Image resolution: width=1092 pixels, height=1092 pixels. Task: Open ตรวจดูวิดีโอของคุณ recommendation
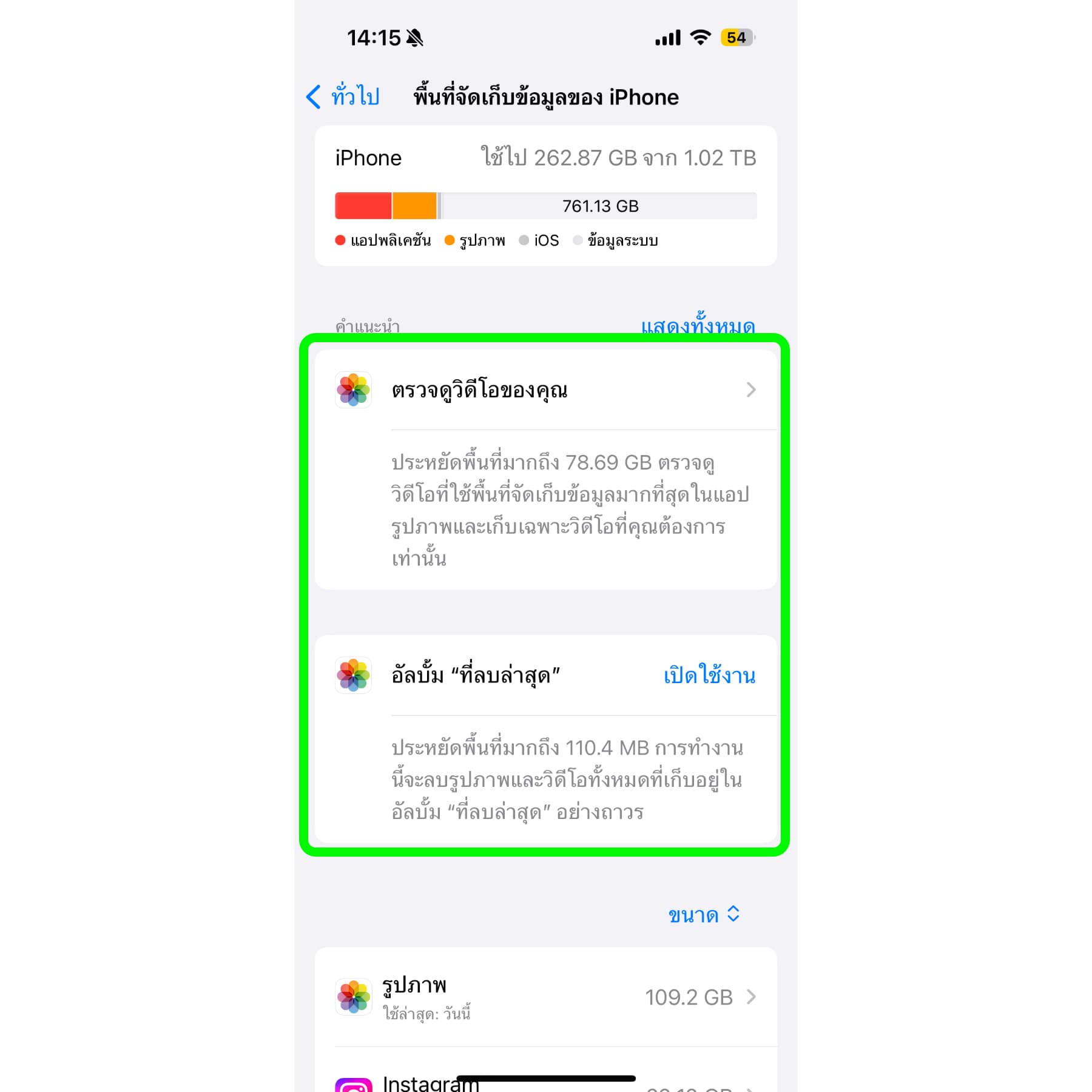pos(546,389)
